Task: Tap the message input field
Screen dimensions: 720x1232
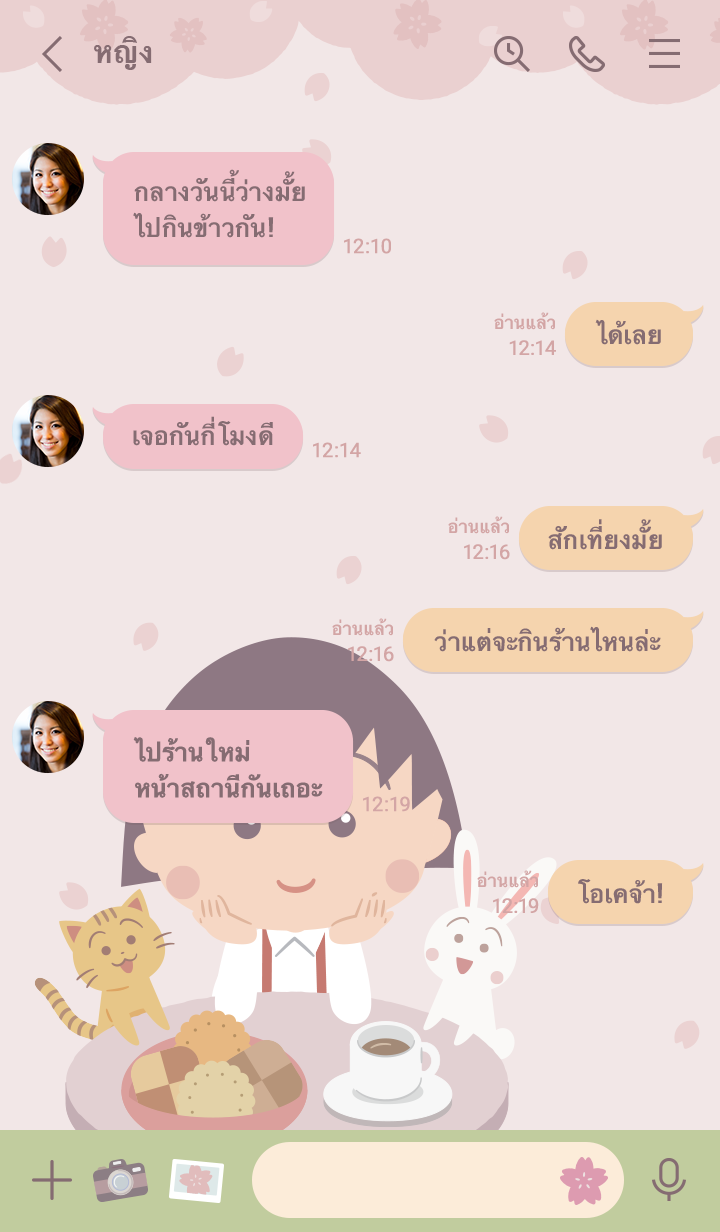Action: pyautogui.click(x=400, y=1181)
